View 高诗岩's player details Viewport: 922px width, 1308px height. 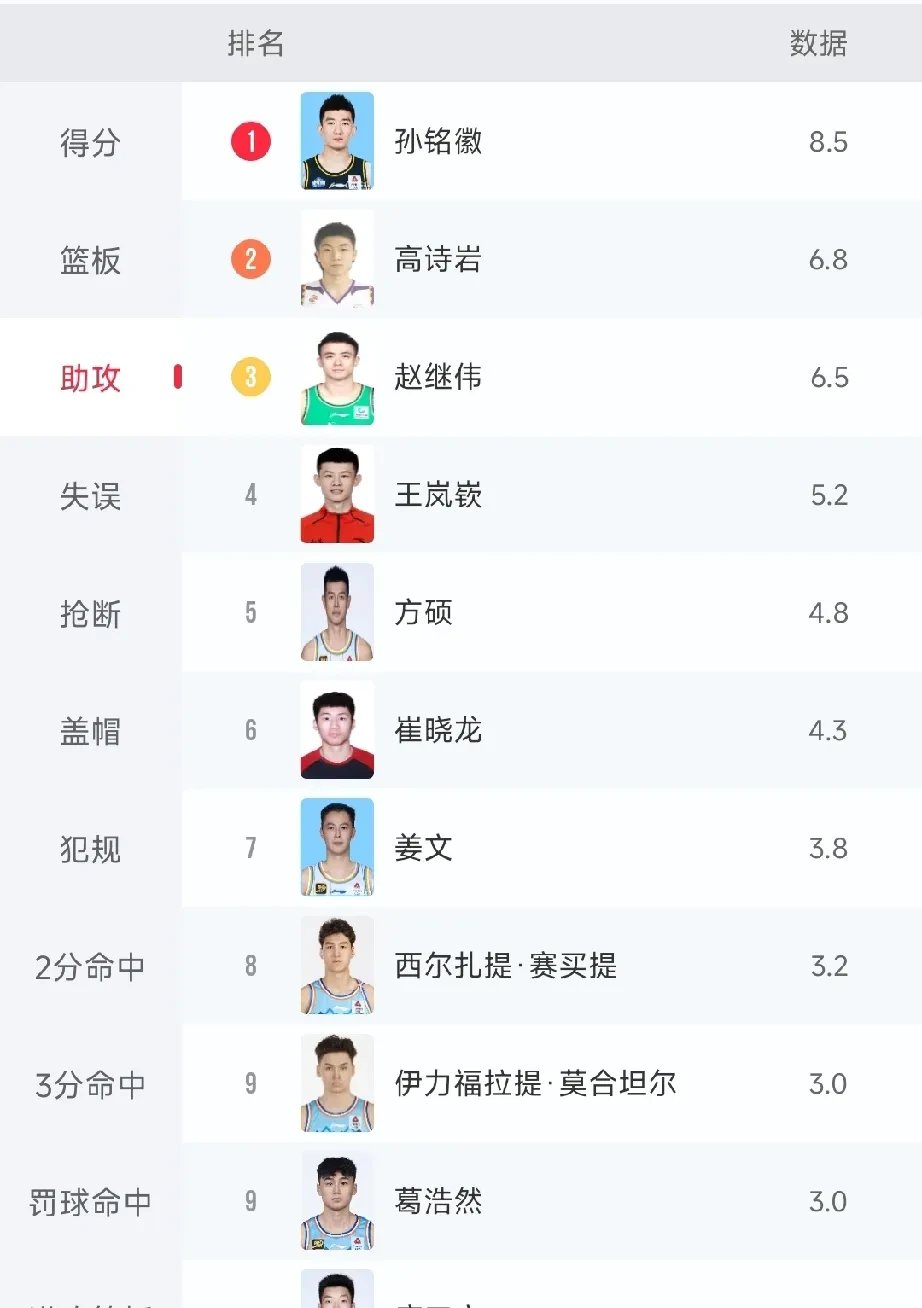pyautogui.click(x=438, y=260)
